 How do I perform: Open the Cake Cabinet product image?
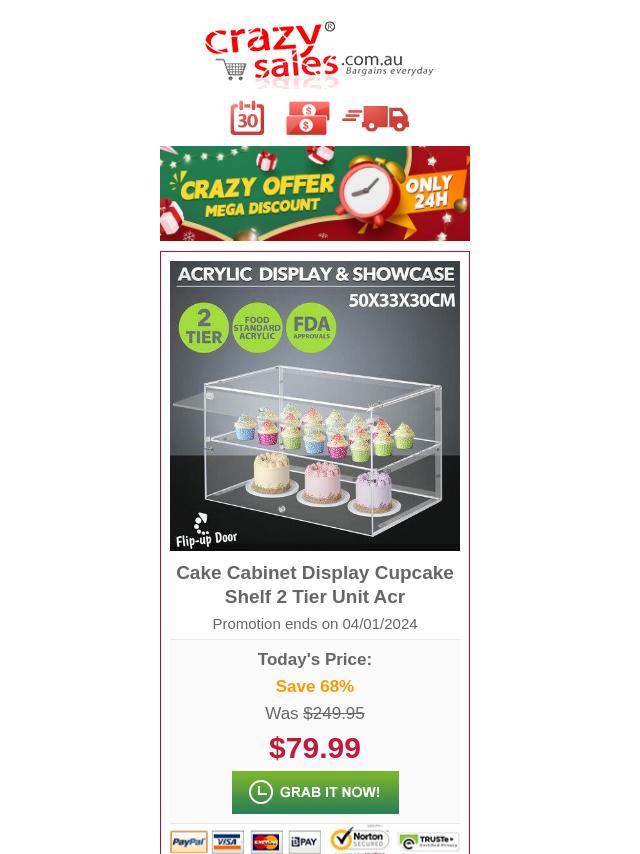tap(315, 406)
